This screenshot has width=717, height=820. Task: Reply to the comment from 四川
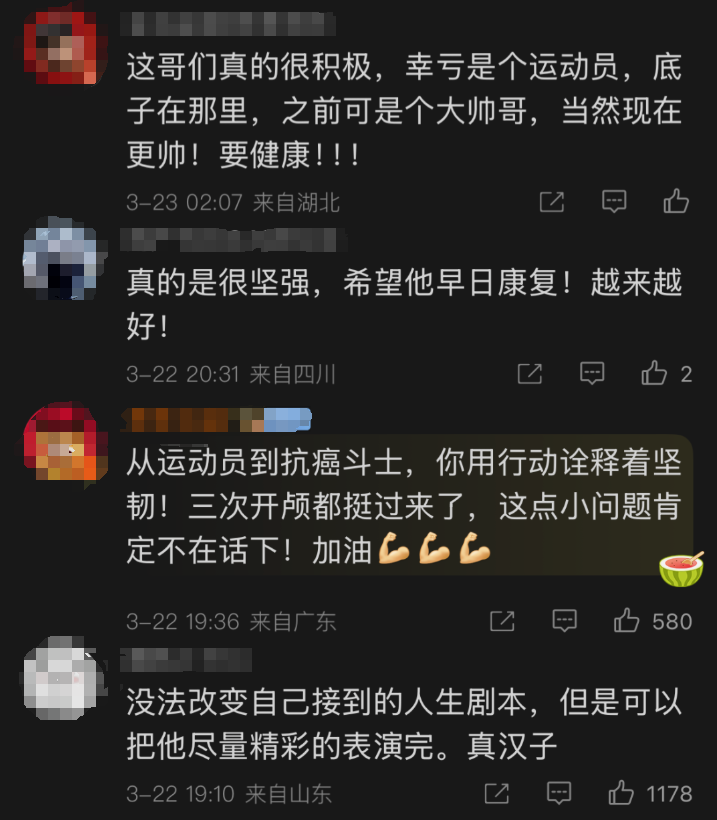(592, 374)
